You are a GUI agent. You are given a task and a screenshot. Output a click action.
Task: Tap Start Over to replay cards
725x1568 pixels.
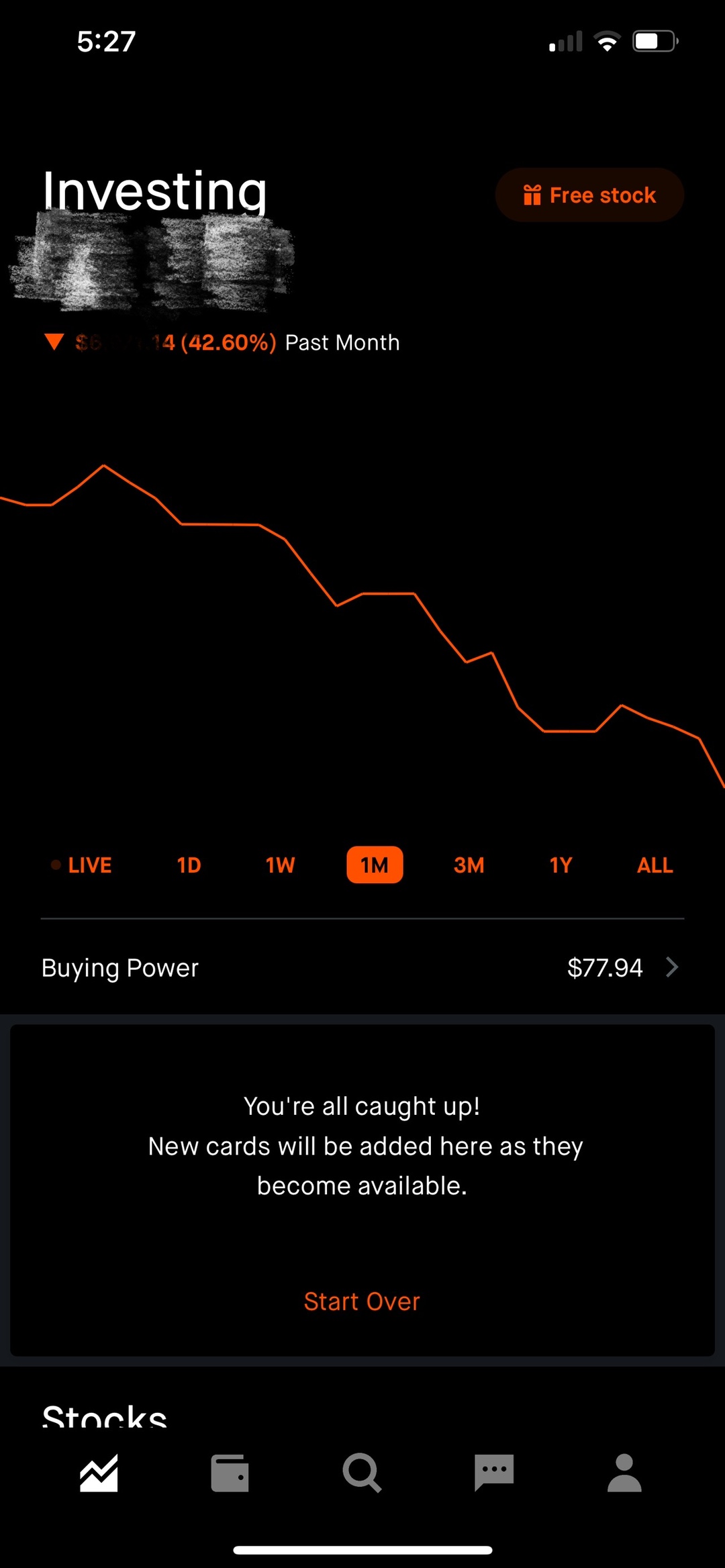tap(362, 1301)
